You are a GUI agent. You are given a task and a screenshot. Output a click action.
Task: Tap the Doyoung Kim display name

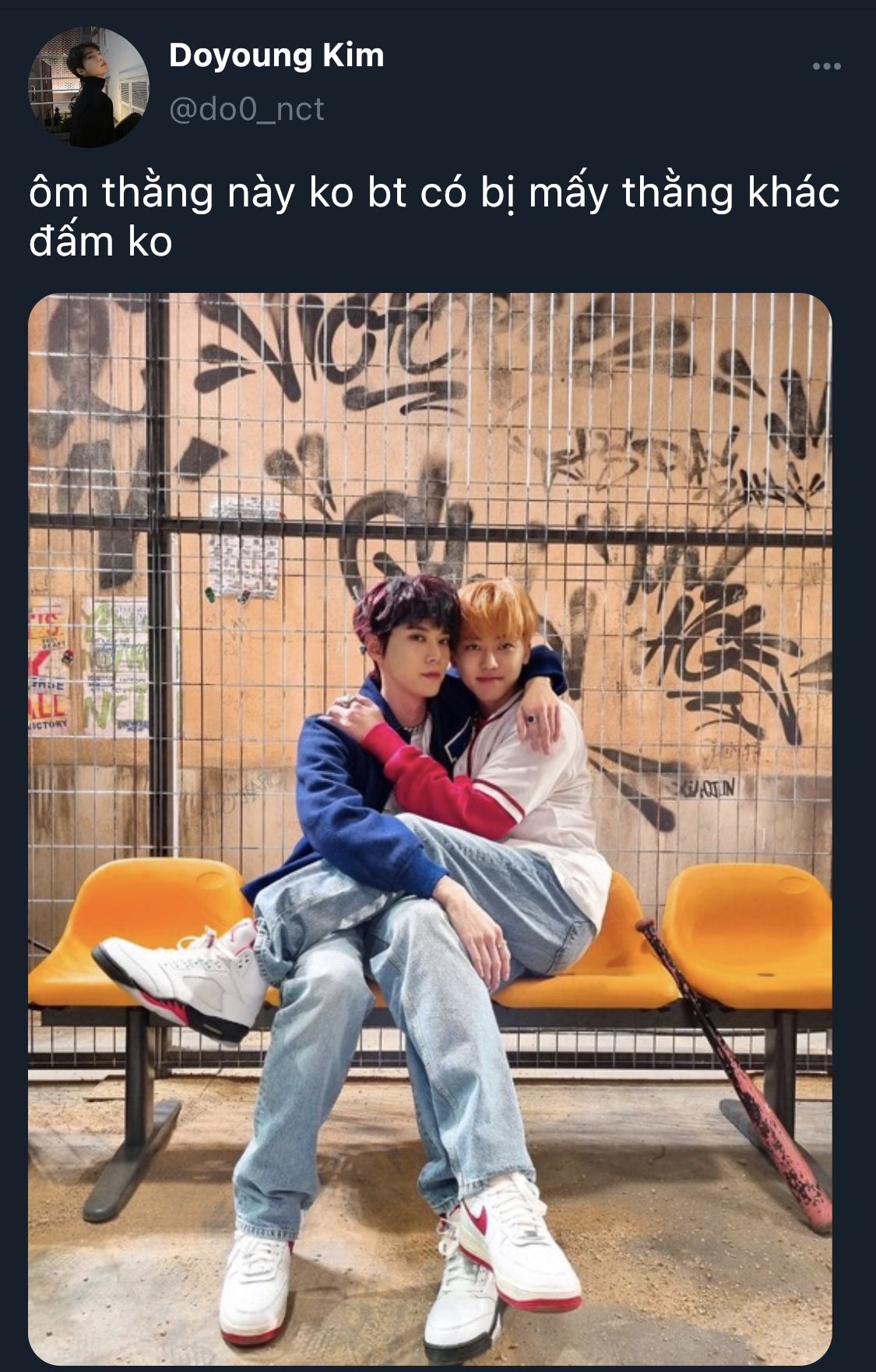point(276,56)
